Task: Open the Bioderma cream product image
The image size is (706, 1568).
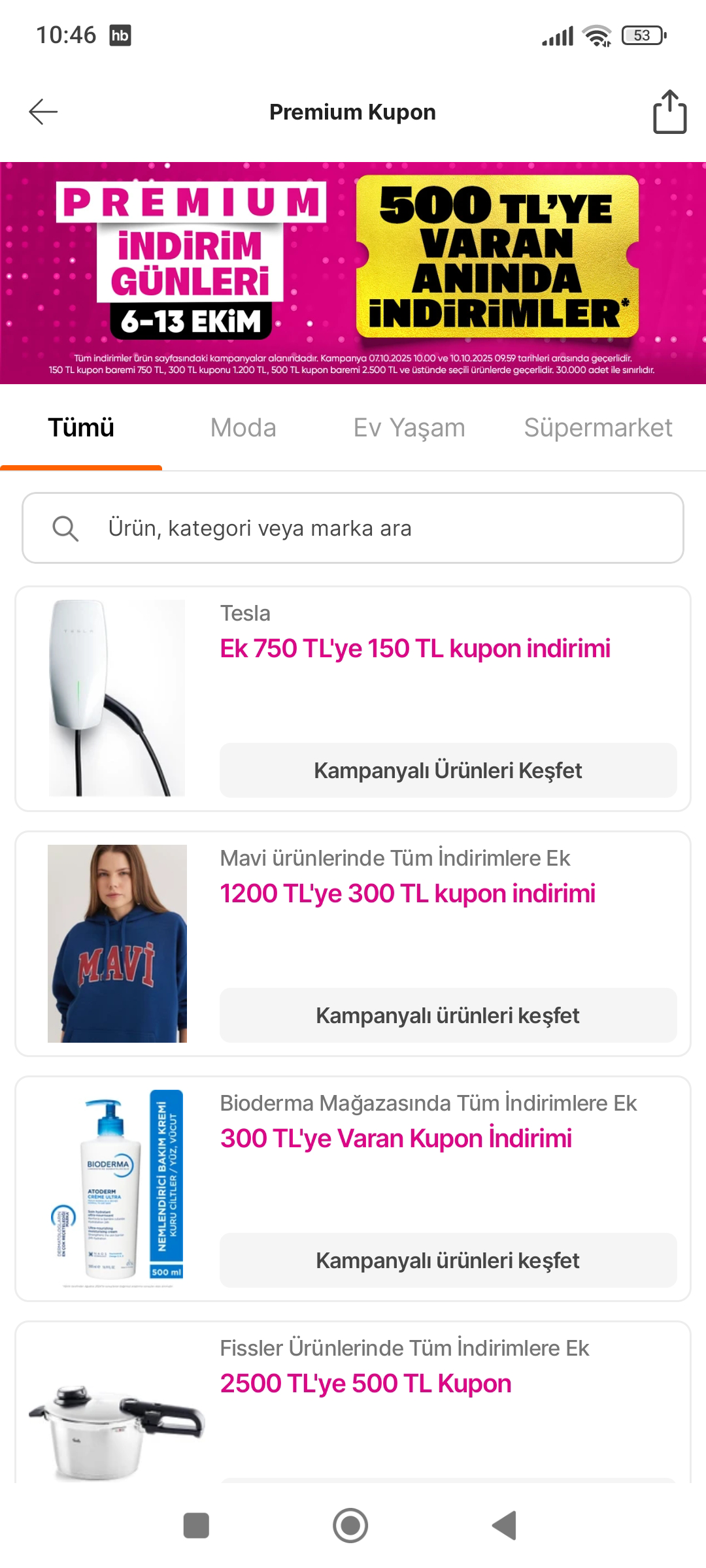Action: coord(117,1188)
